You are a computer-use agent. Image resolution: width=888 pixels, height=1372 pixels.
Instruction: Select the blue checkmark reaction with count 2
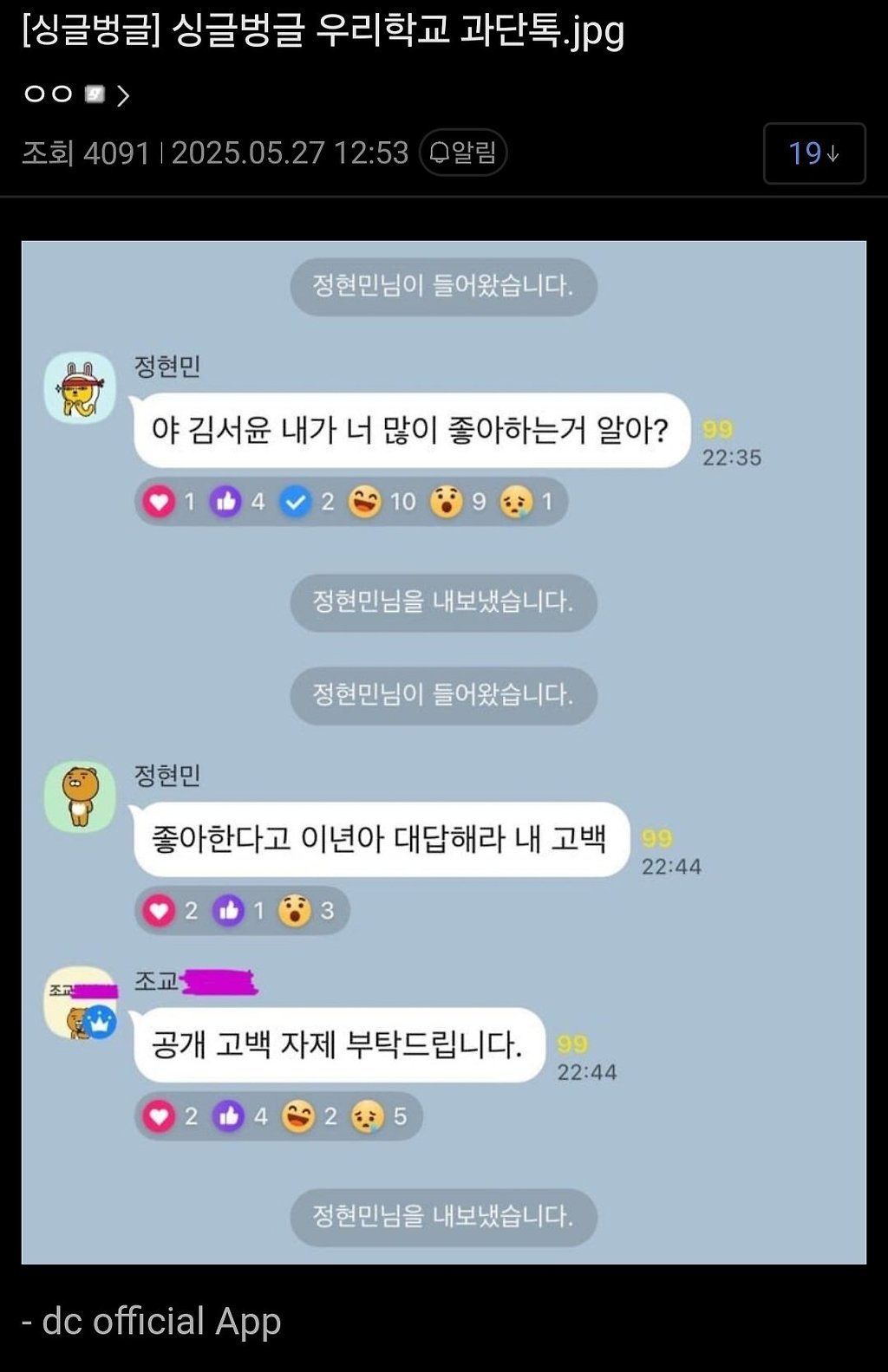296,501
